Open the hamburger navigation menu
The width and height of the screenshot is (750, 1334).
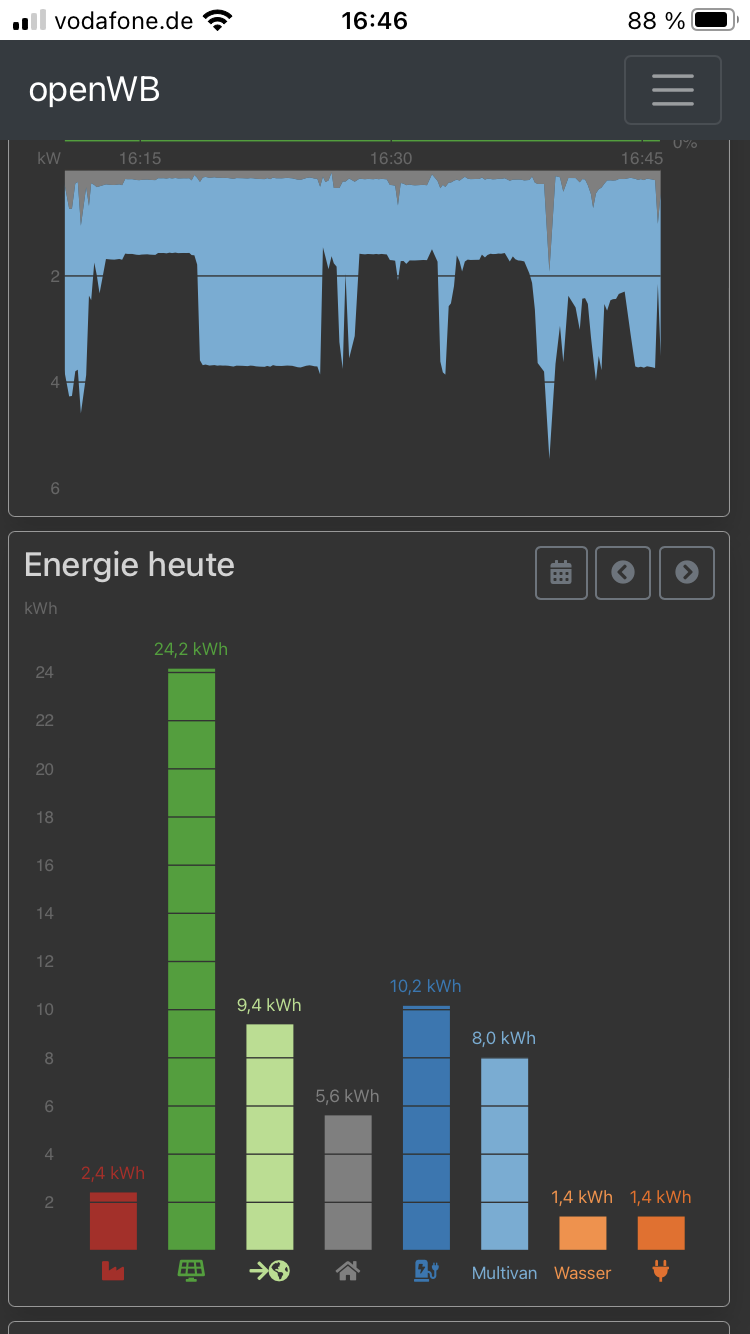point(672,90)
